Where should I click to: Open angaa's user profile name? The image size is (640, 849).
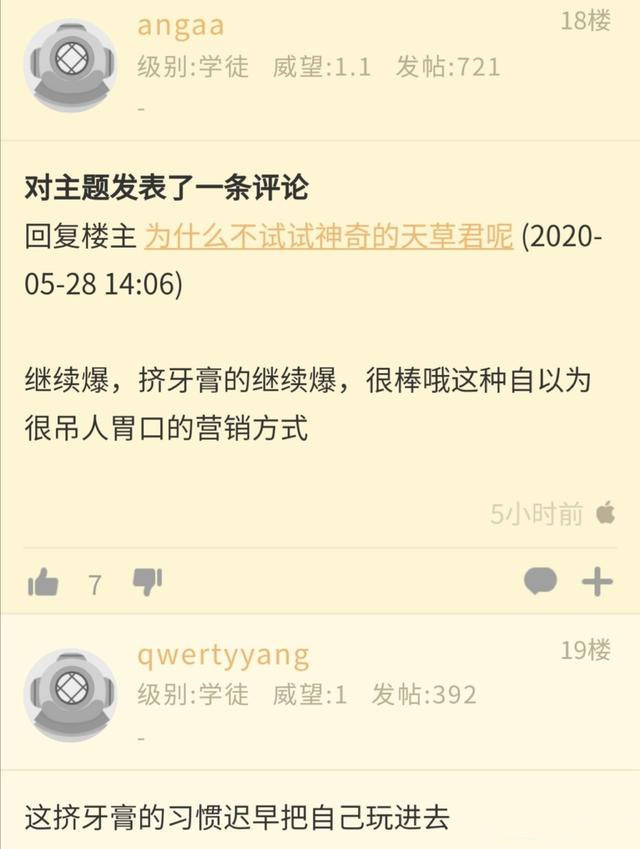(x=181, y=24)
